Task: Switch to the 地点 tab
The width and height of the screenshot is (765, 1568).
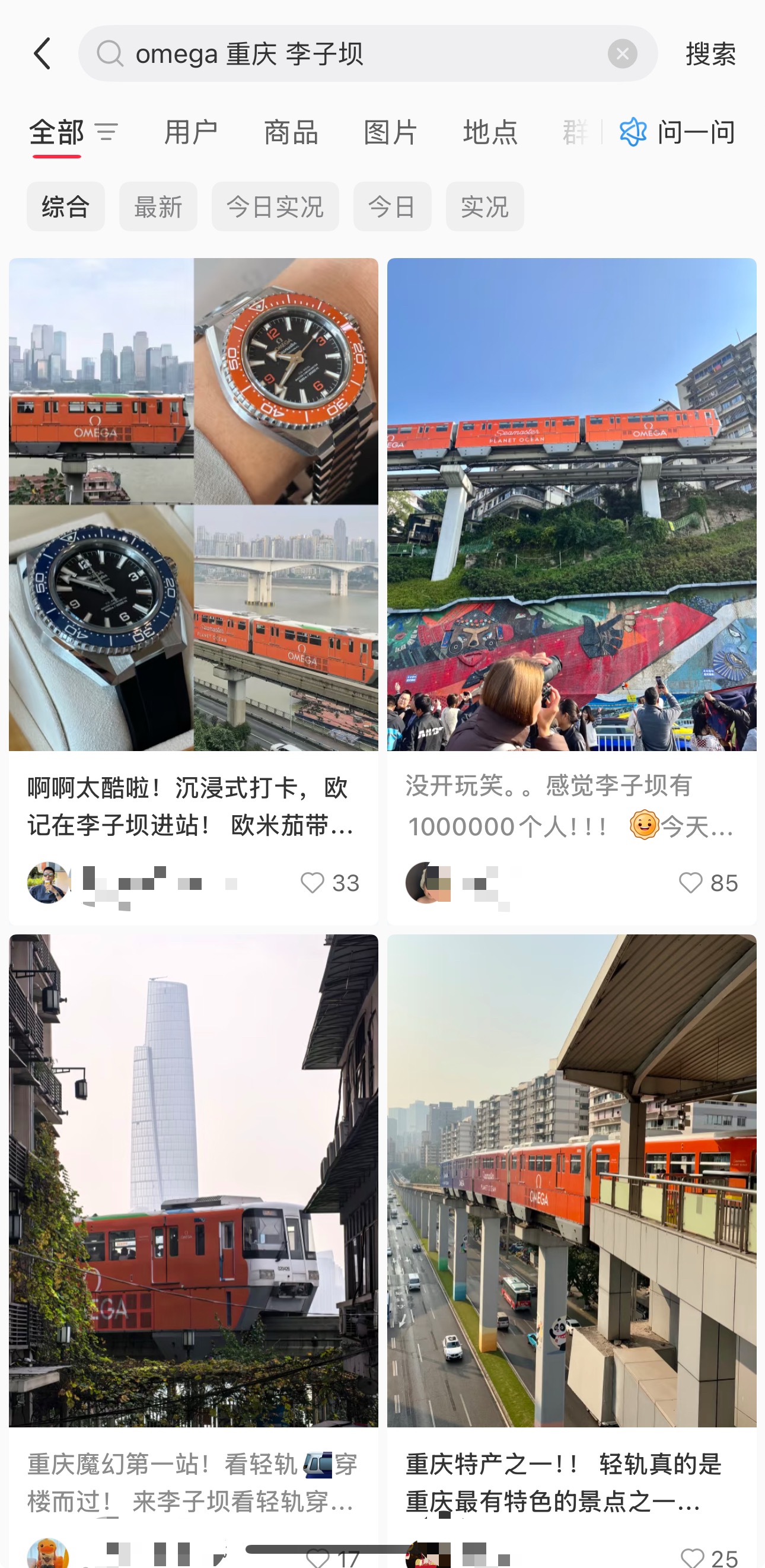Action: tap(490, 132)
